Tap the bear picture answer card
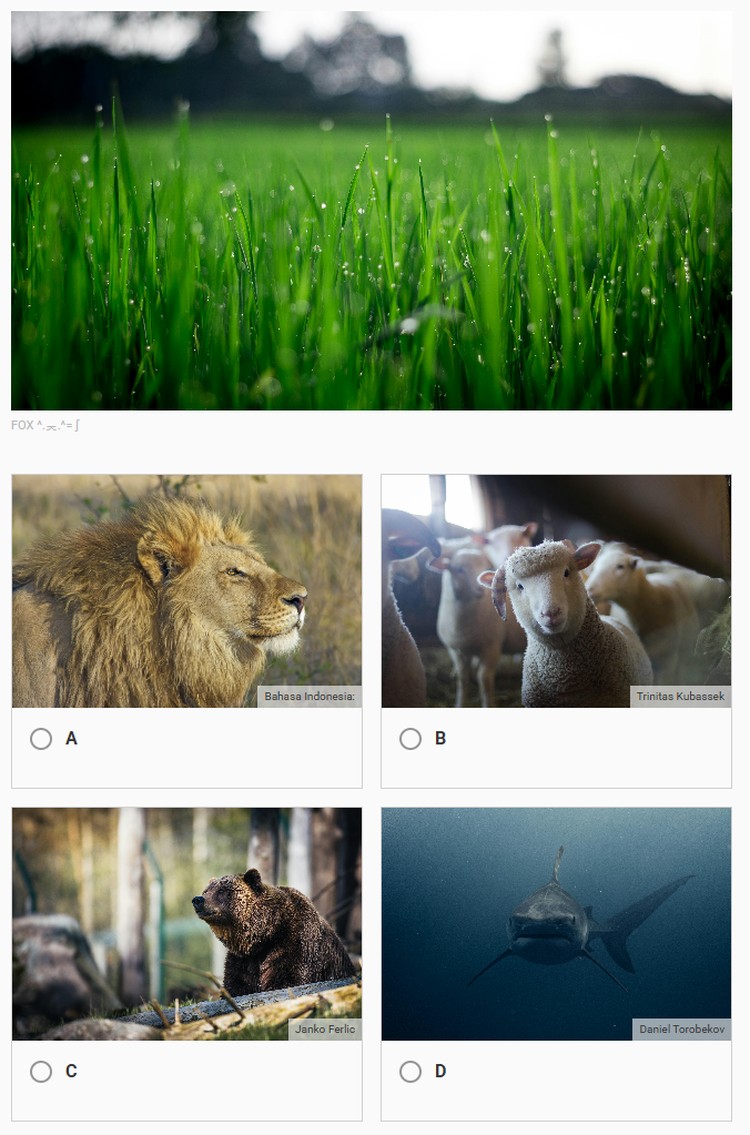 tap(187, 924)
